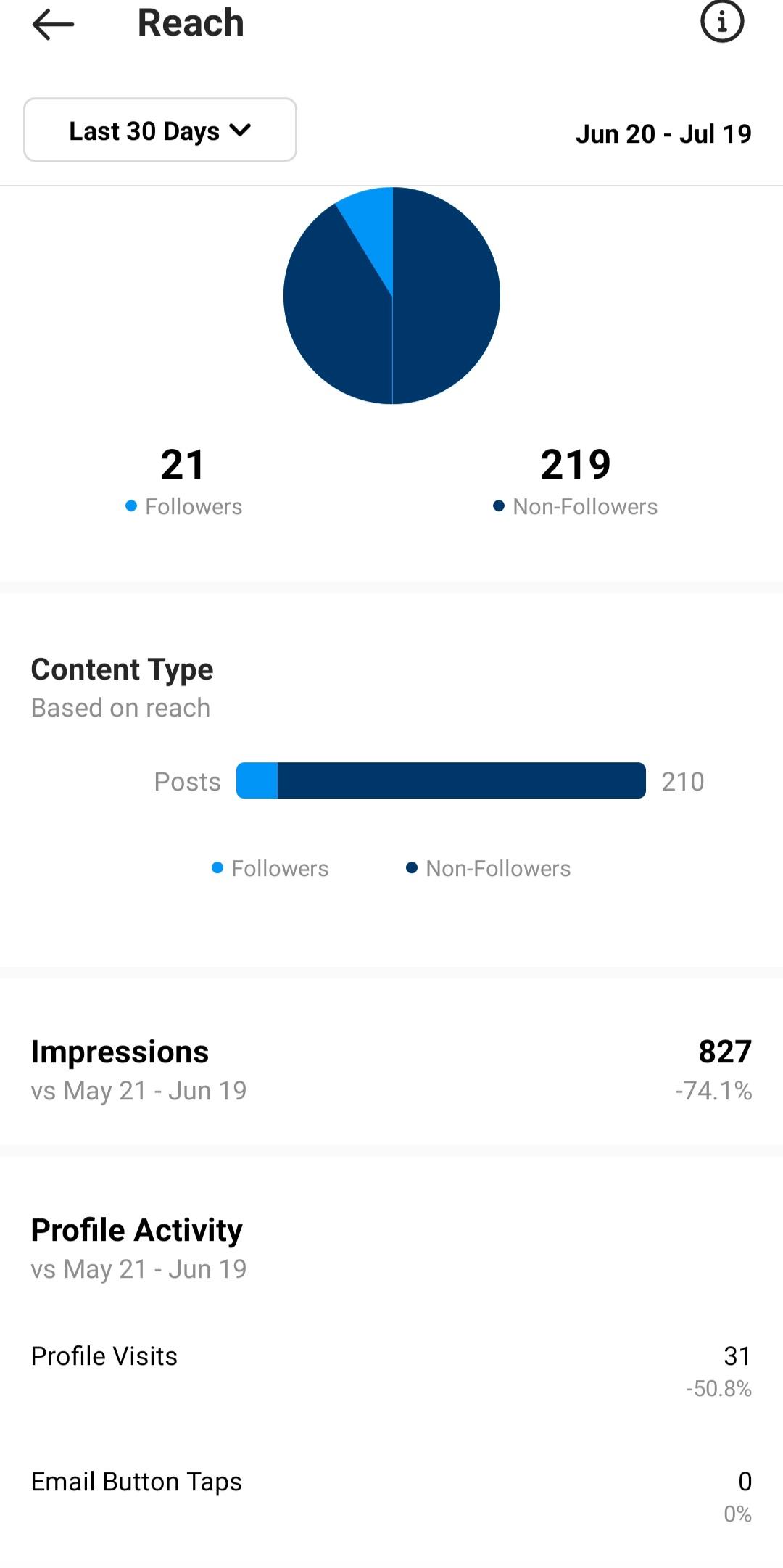Open the Last 30 Days dropdown

tap(160, 130)
